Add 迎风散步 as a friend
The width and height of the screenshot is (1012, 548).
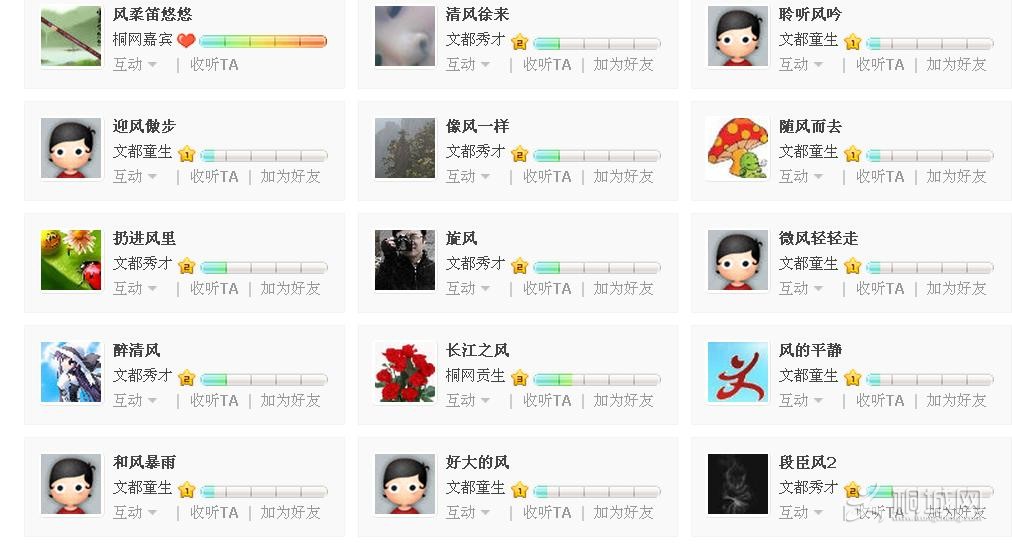[x=290, y=177]
